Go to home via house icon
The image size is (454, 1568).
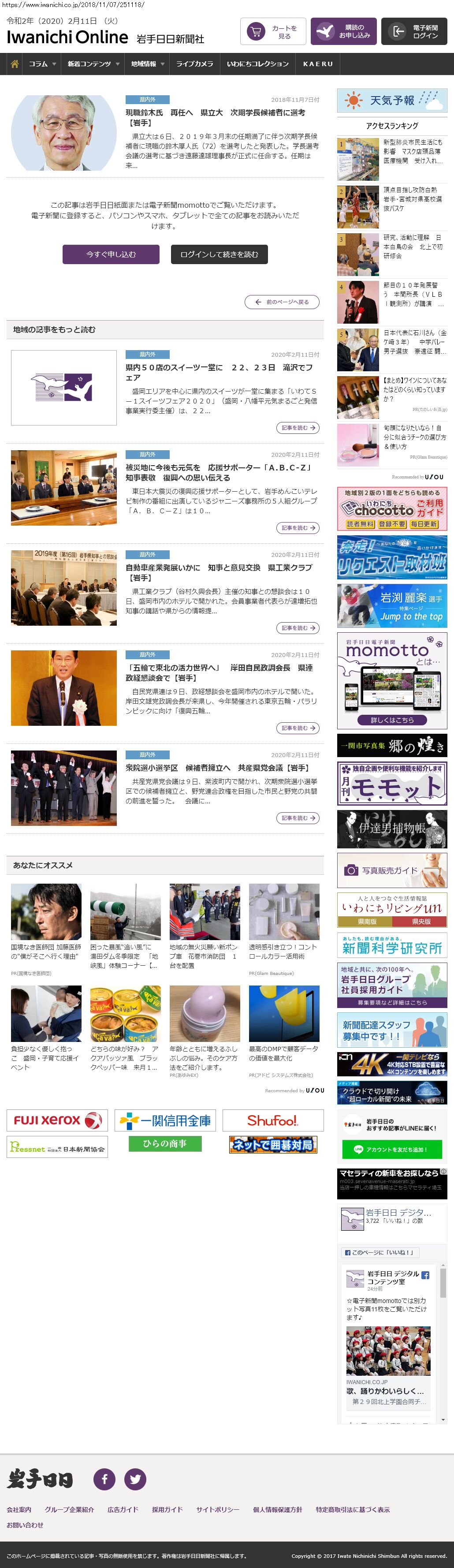pos(15,64)
